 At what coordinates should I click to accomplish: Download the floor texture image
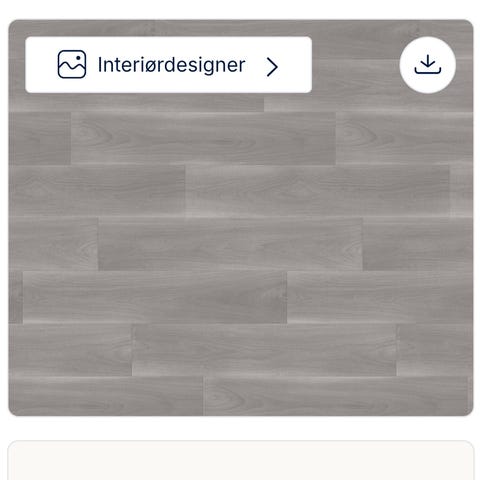(x=428, y=65)
